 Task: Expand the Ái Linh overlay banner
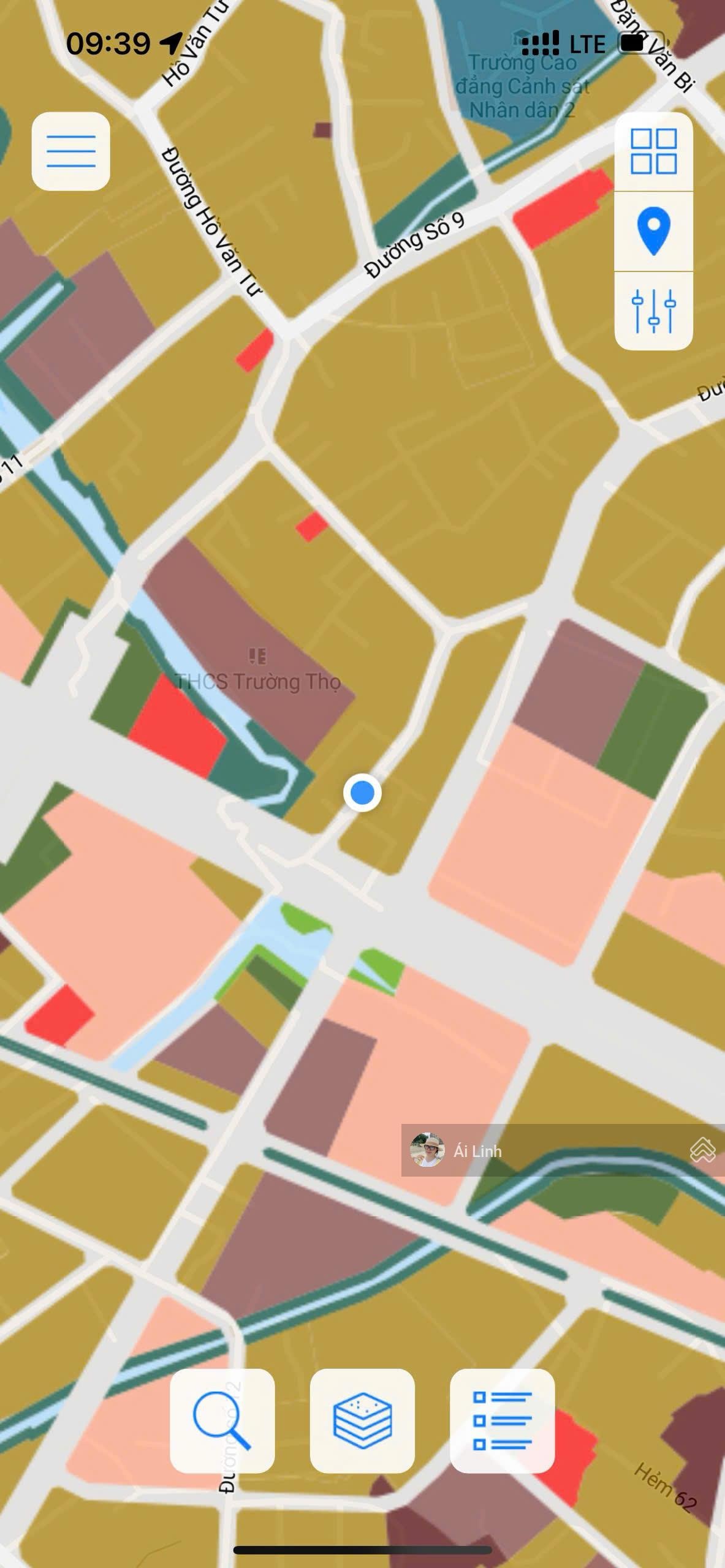click(702, 1150)
